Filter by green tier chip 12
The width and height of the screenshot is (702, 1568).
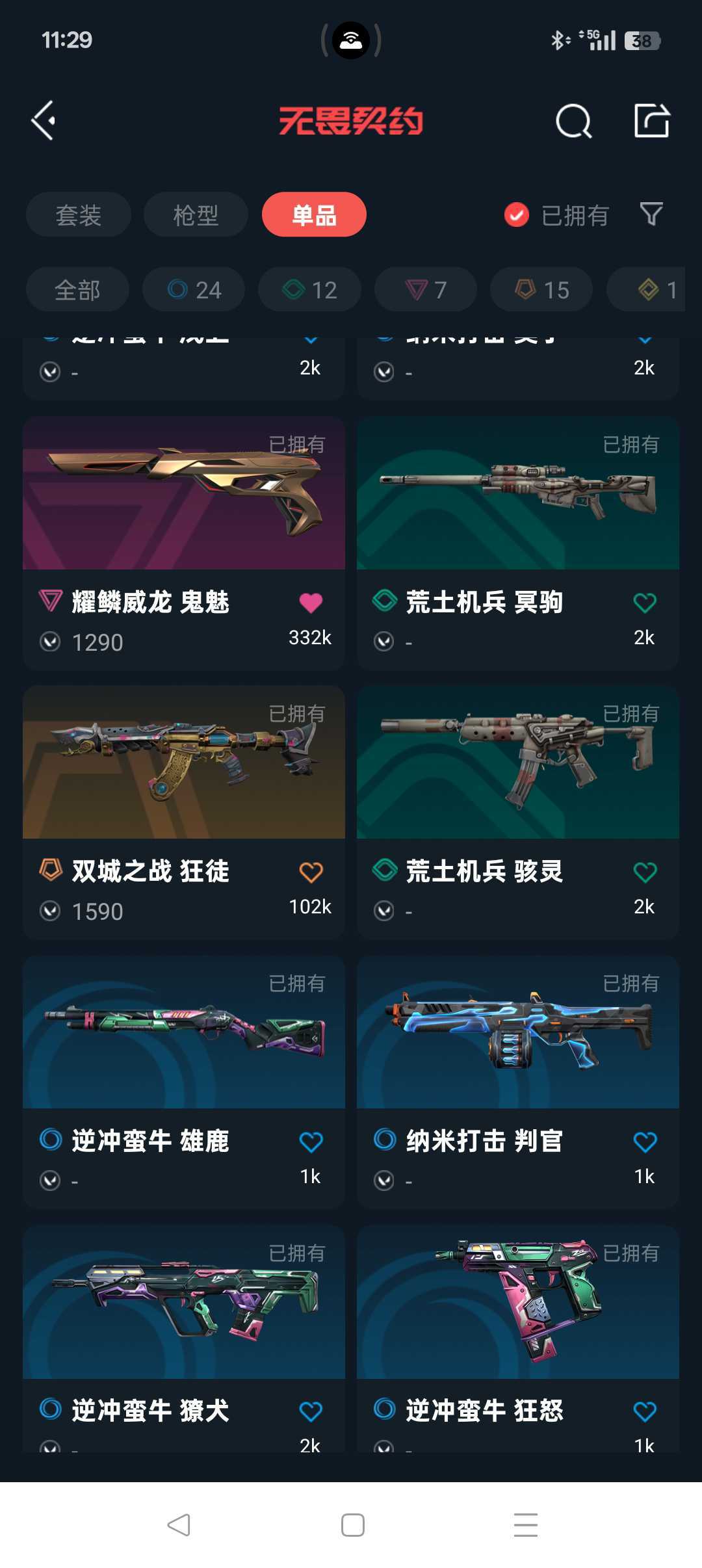[x=309, y=289]
